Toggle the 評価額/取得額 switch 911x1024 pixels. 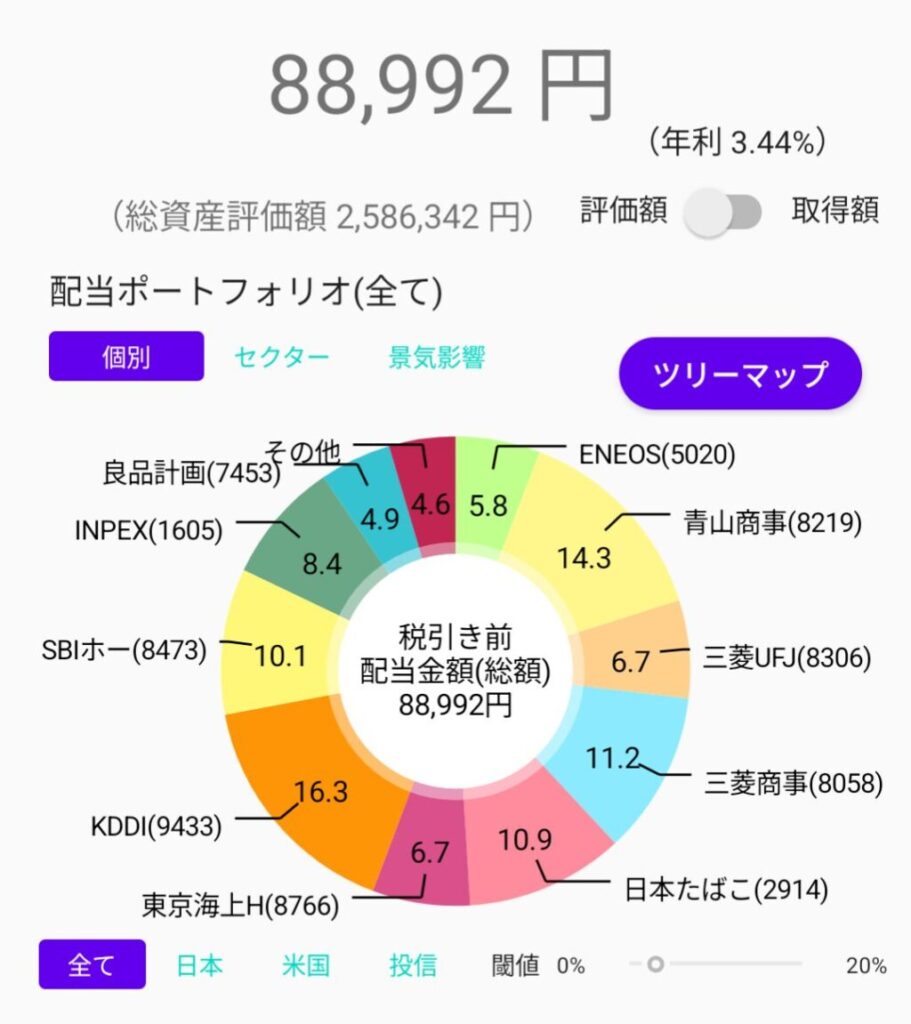(x=724, y=211)
